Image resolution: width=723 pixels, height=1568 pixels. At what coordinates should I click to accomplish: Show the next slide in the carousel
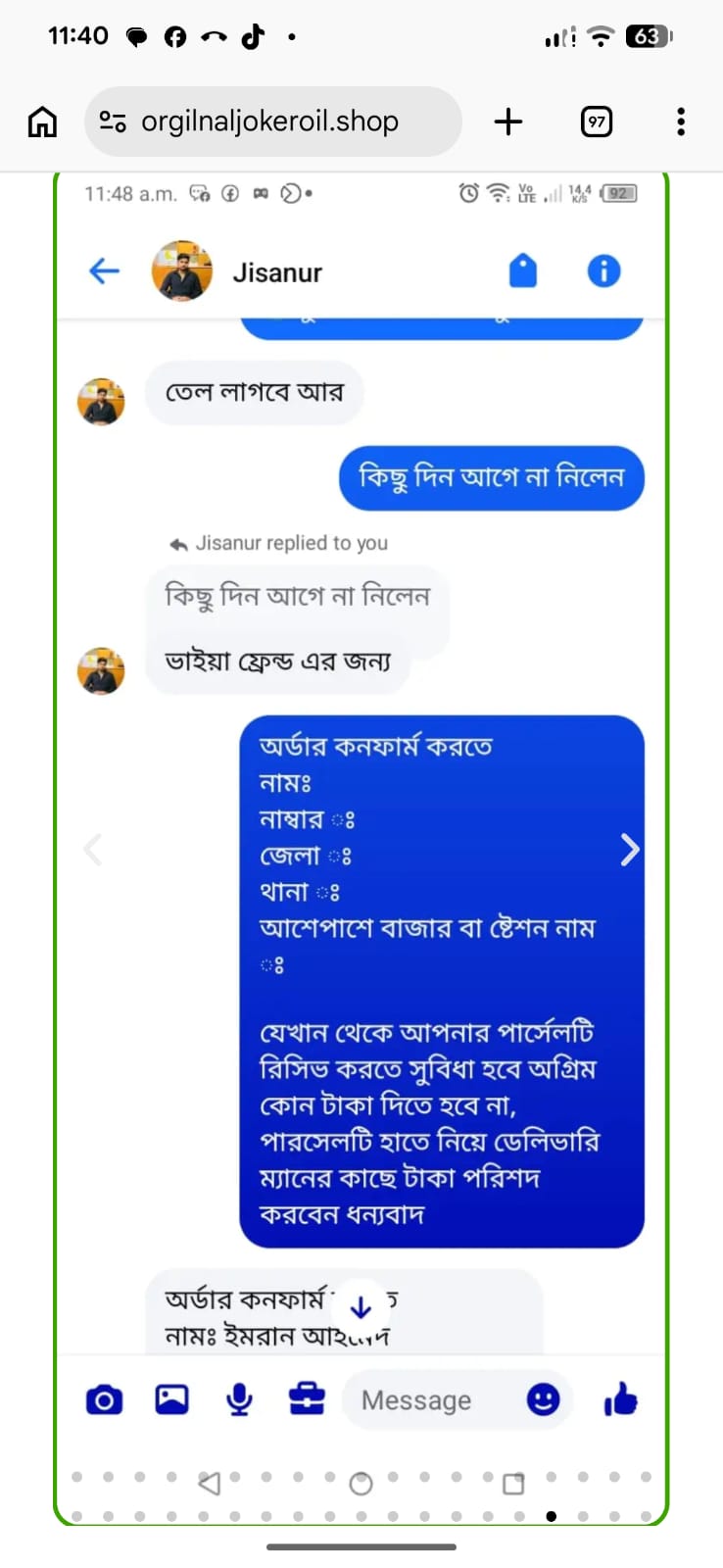(629, 850)
